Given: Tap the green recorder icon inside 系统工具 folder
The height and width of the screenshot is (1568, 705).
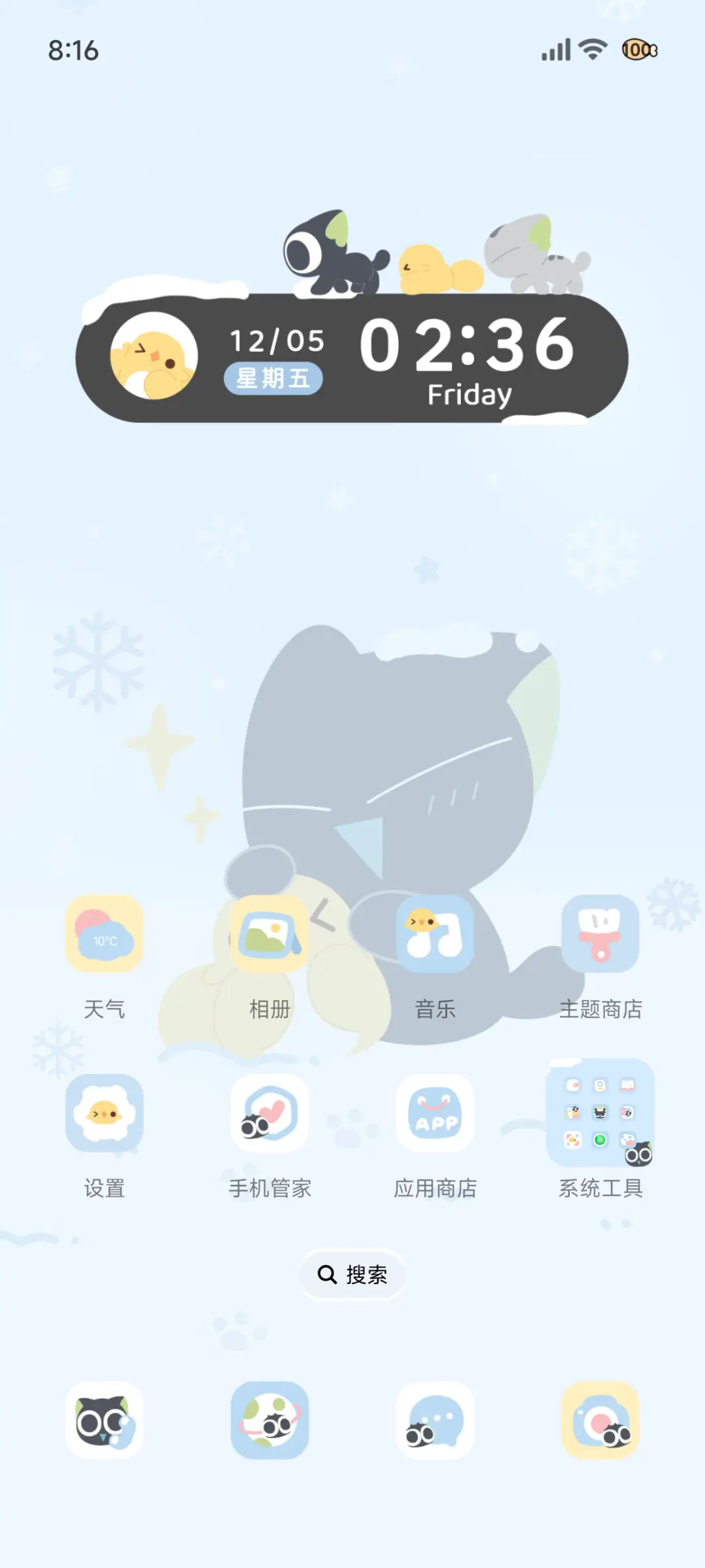Looking at the screenshot, I should tap(601, 1140).
